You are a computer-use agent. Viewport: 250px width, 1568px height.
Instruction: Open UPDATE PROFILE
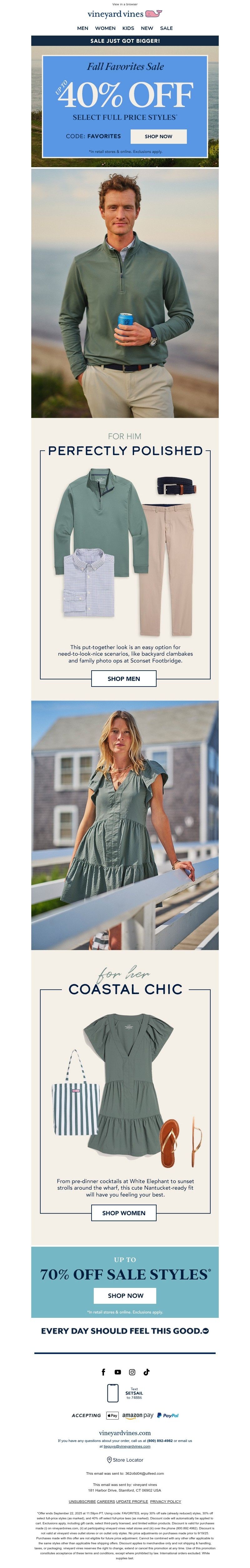(x=132, y=1501)
